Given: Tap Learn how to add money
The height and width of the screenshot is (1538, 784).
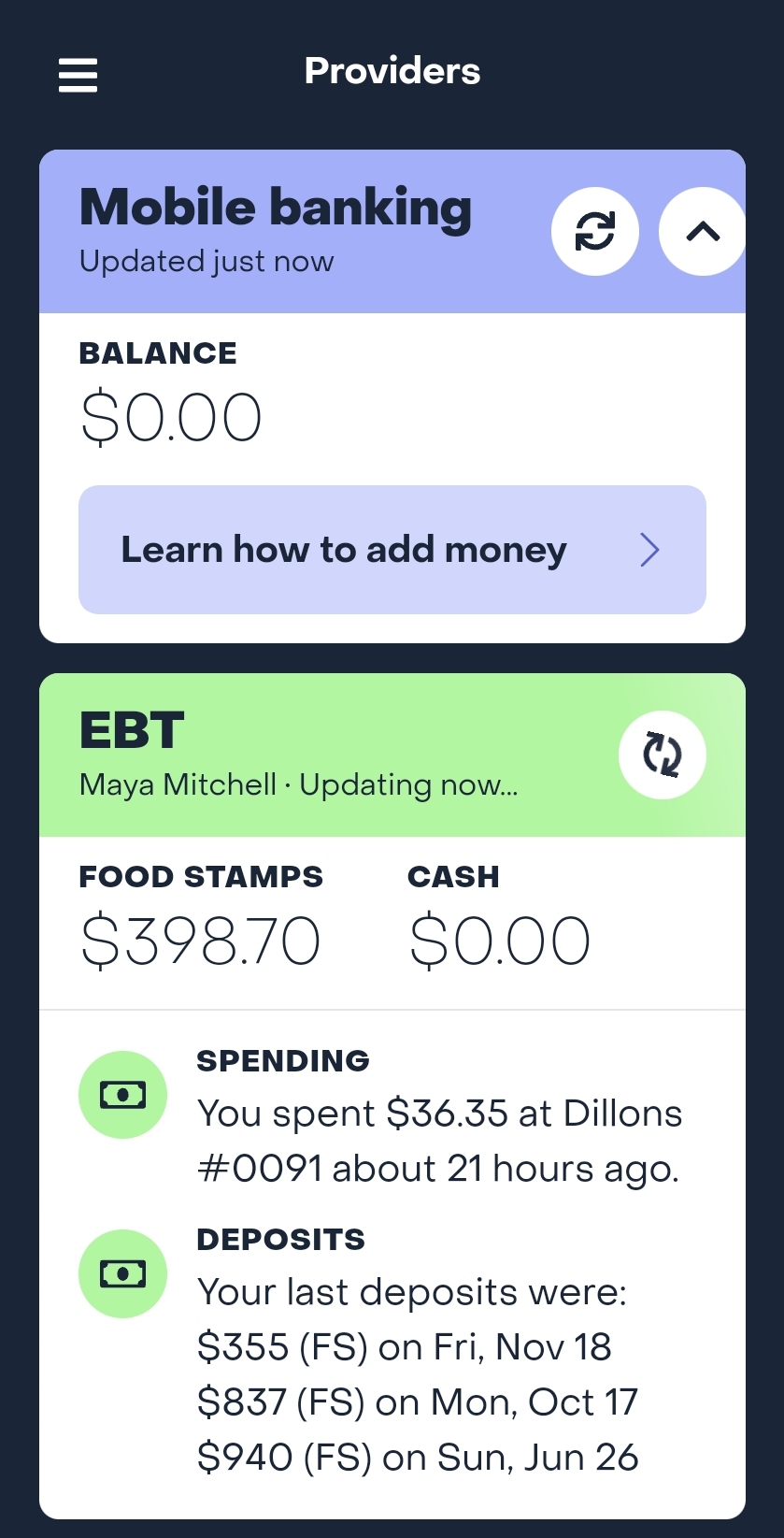Looking at the screenshot, I should pos(392,550).
